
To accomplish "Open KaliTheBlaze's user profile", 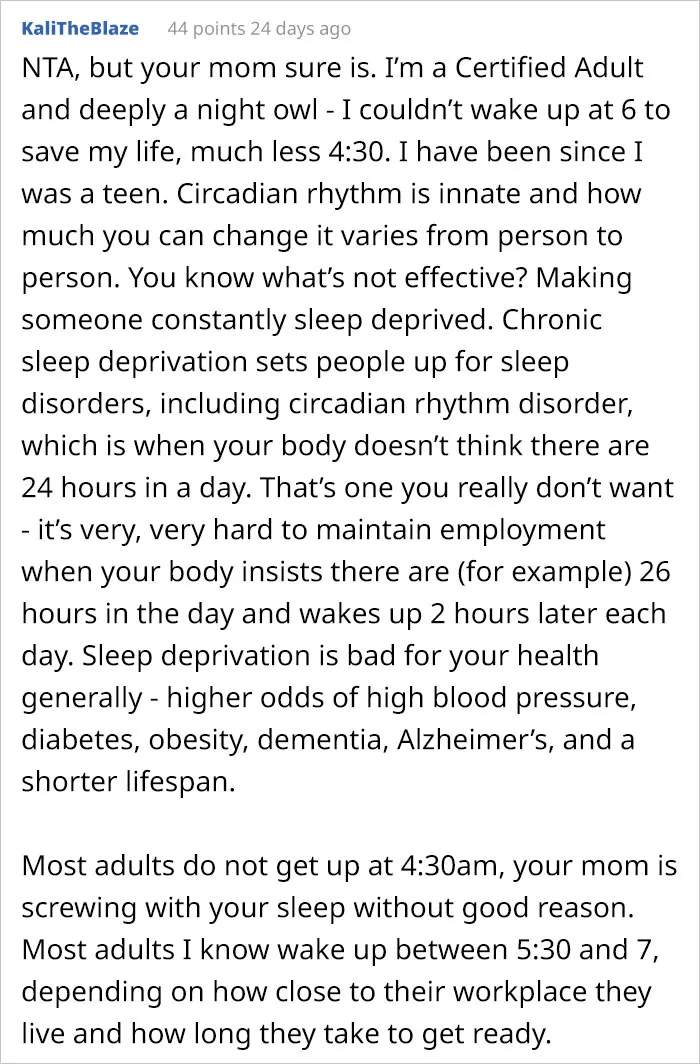I will click(80, 28).
